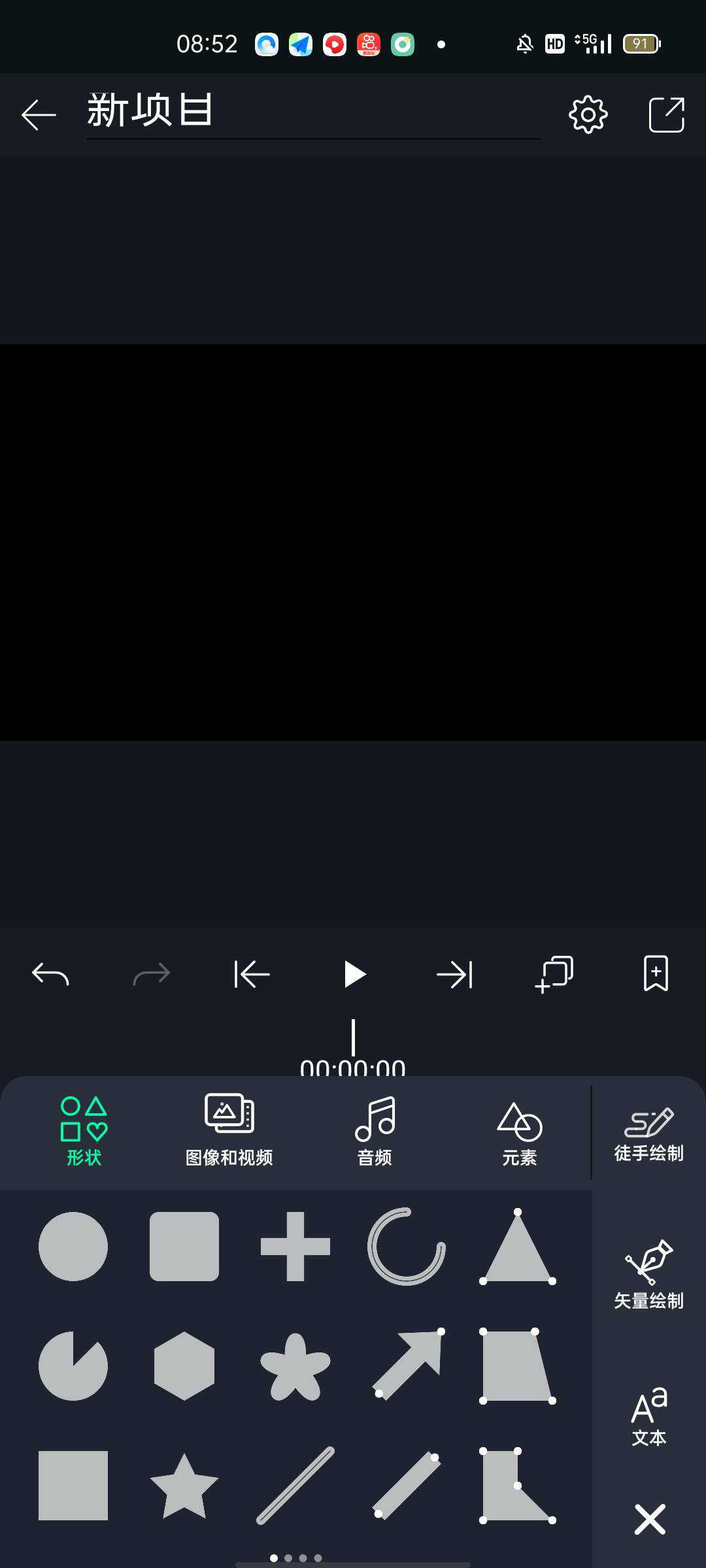Viewport: 706px width, 1568px height.
Task: Undo the last action
Action: click(50, 974)
